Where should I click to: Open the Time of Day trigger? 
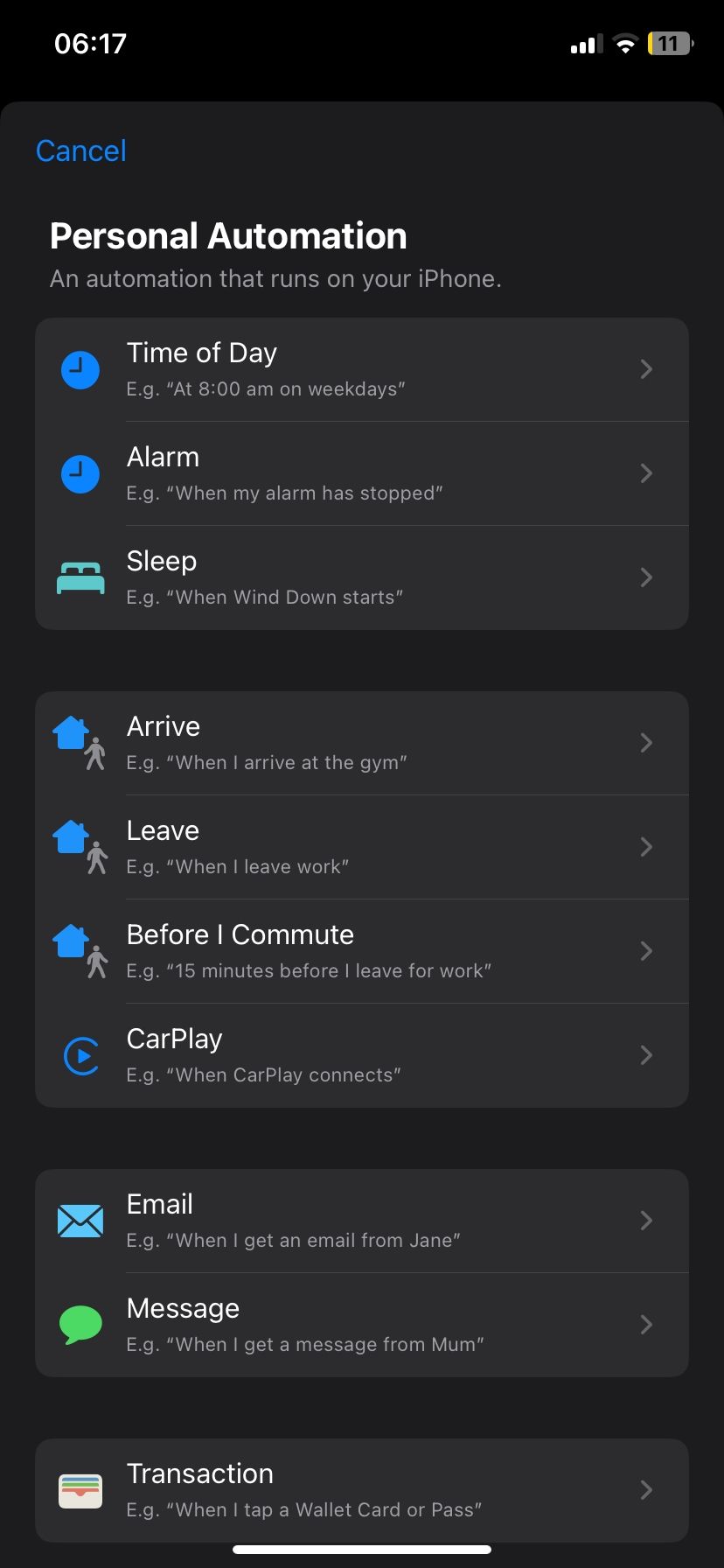361,369
